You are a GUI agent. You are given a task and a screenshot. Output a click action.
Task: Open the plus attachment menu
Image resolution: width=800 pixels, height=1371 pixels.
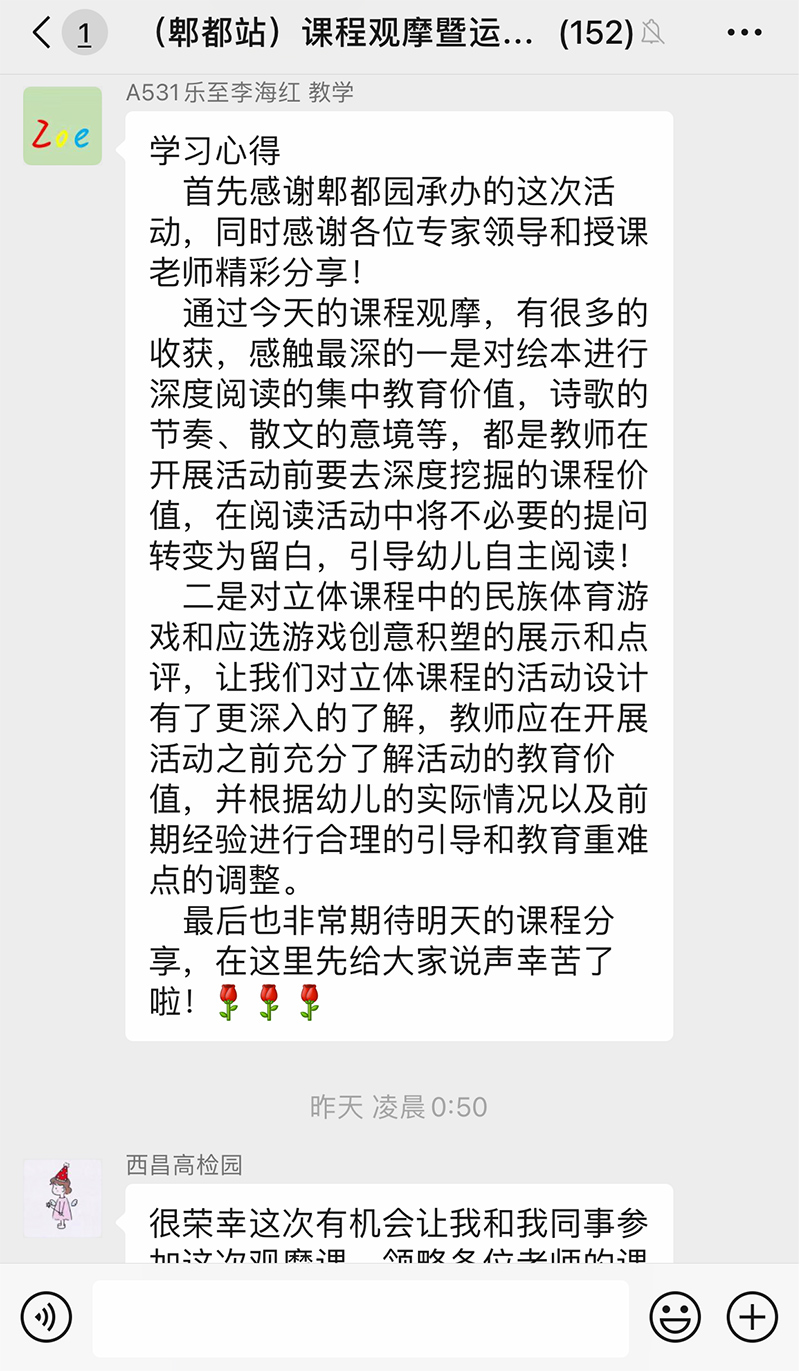click(x=751, y=1316)
